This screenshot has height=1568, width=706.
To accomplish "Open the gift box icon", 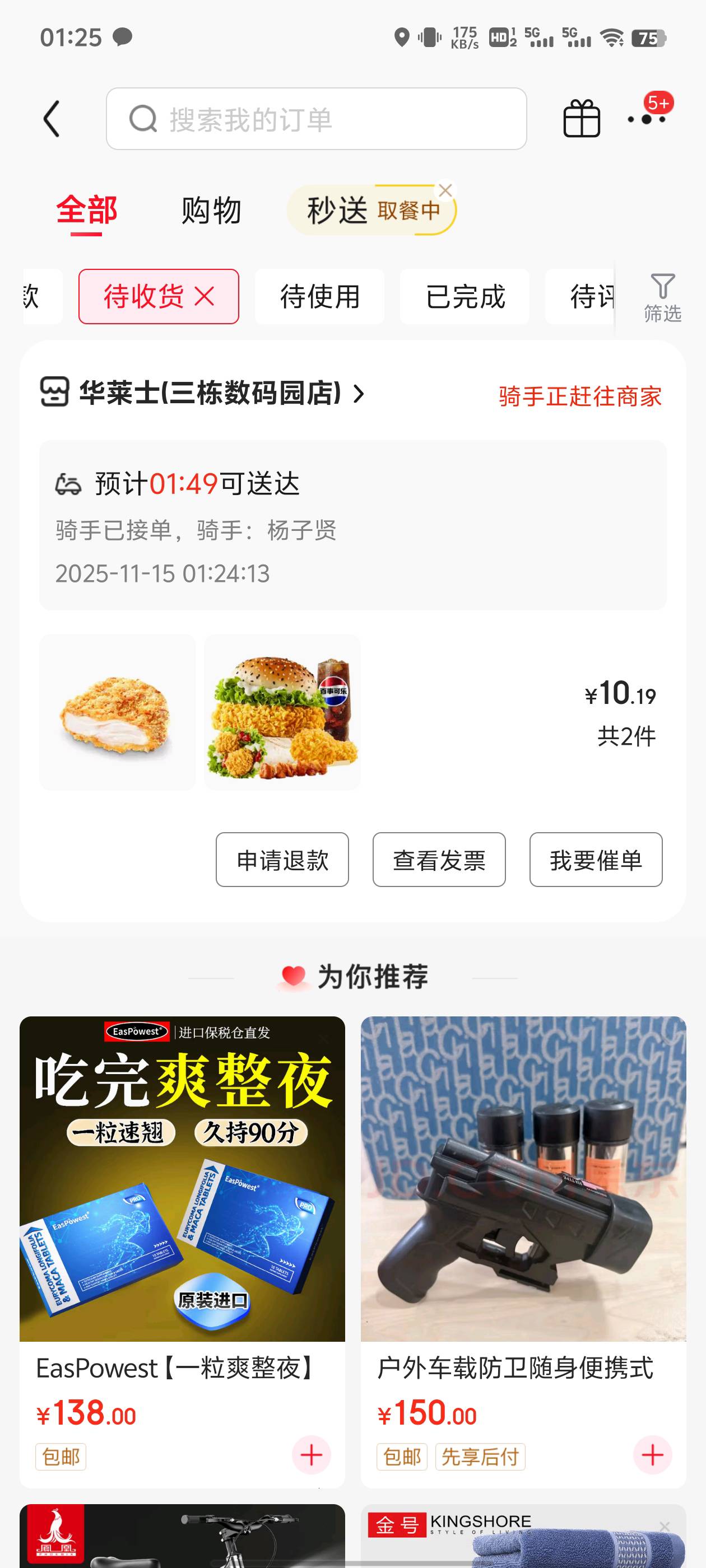I will coord(581,119).
